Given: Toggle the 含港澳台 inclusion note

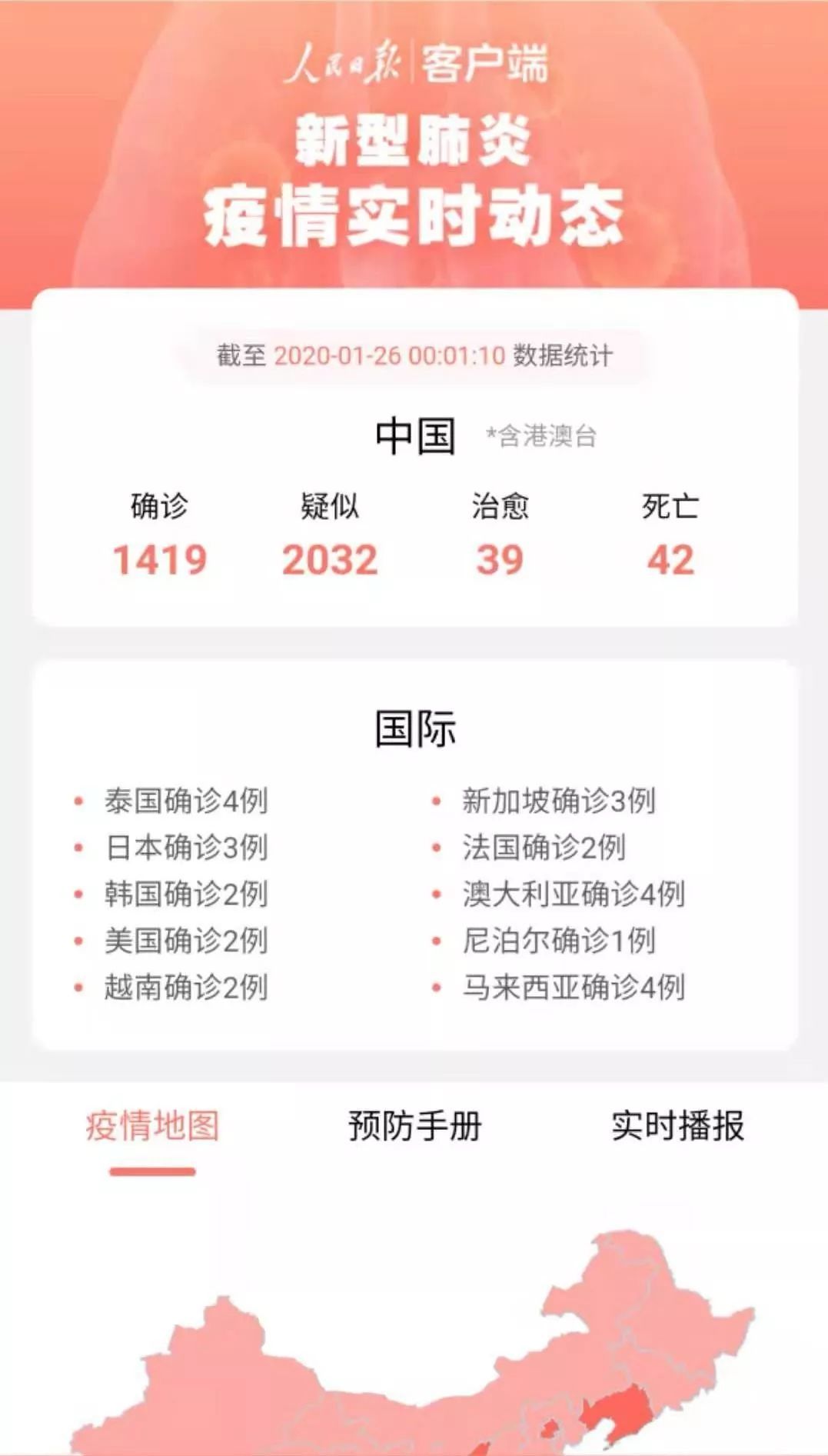Looking at the screenshot, I should click(x=540, y=435).
